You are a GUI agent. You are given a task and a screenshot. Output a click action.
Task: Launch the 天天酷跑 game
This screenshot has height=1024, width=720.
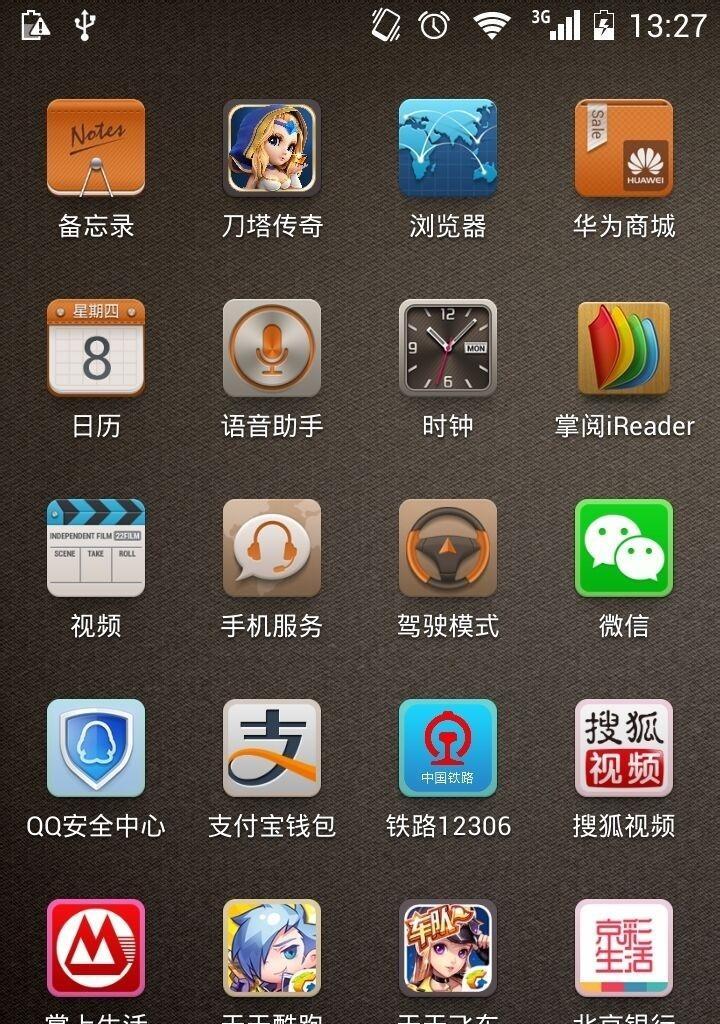(272, 948)
